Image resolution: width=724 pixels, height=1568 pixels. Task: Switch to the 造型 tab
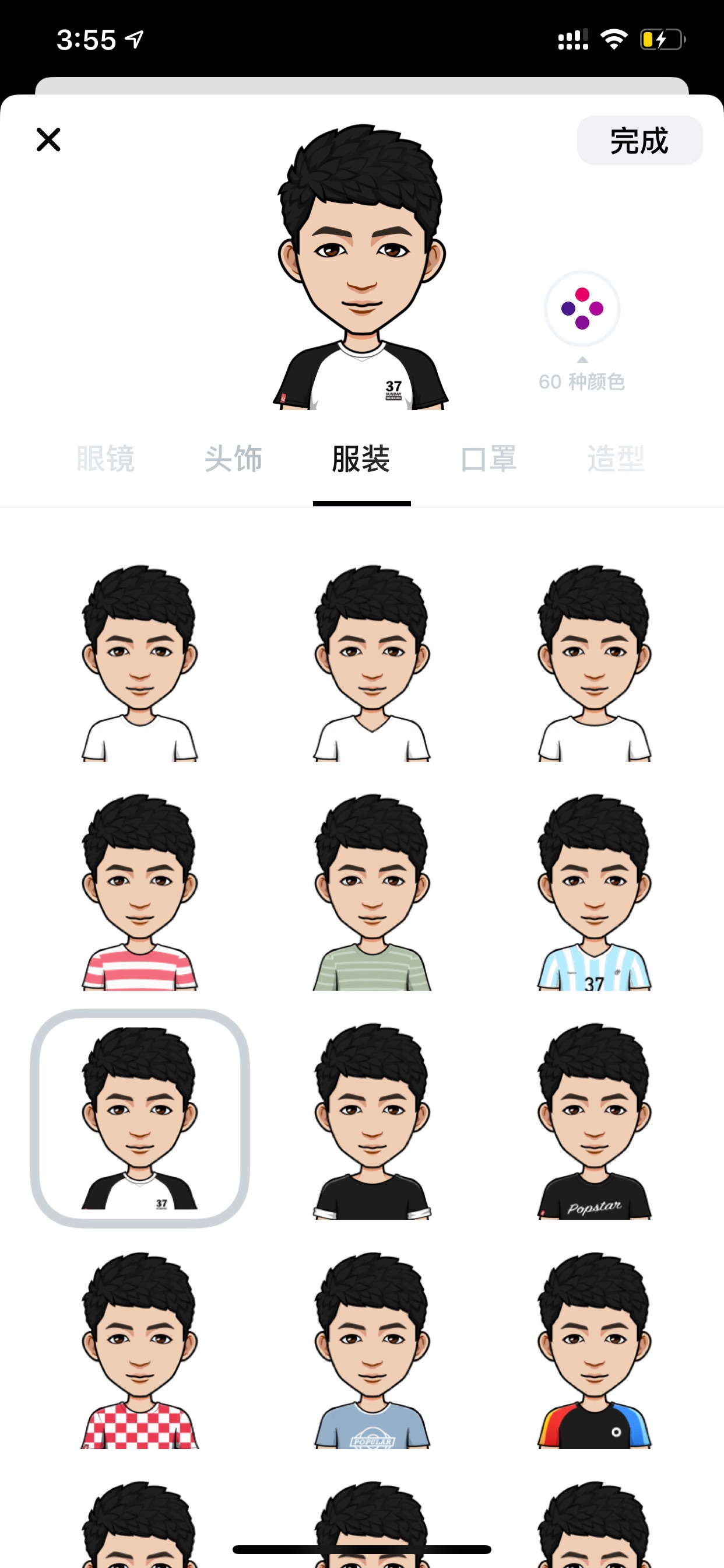point(616,459)
